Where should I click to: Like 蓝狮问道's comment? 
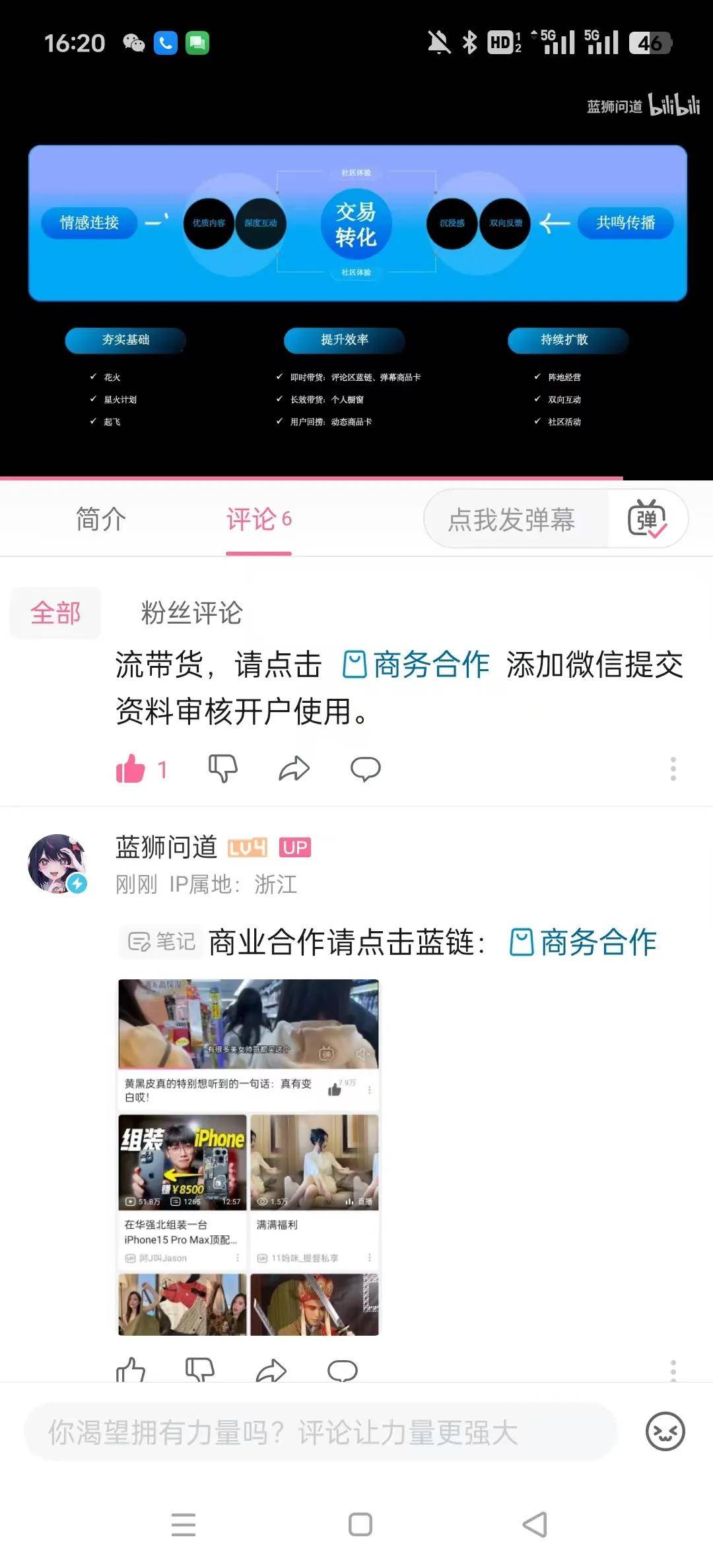point(131,1369)
